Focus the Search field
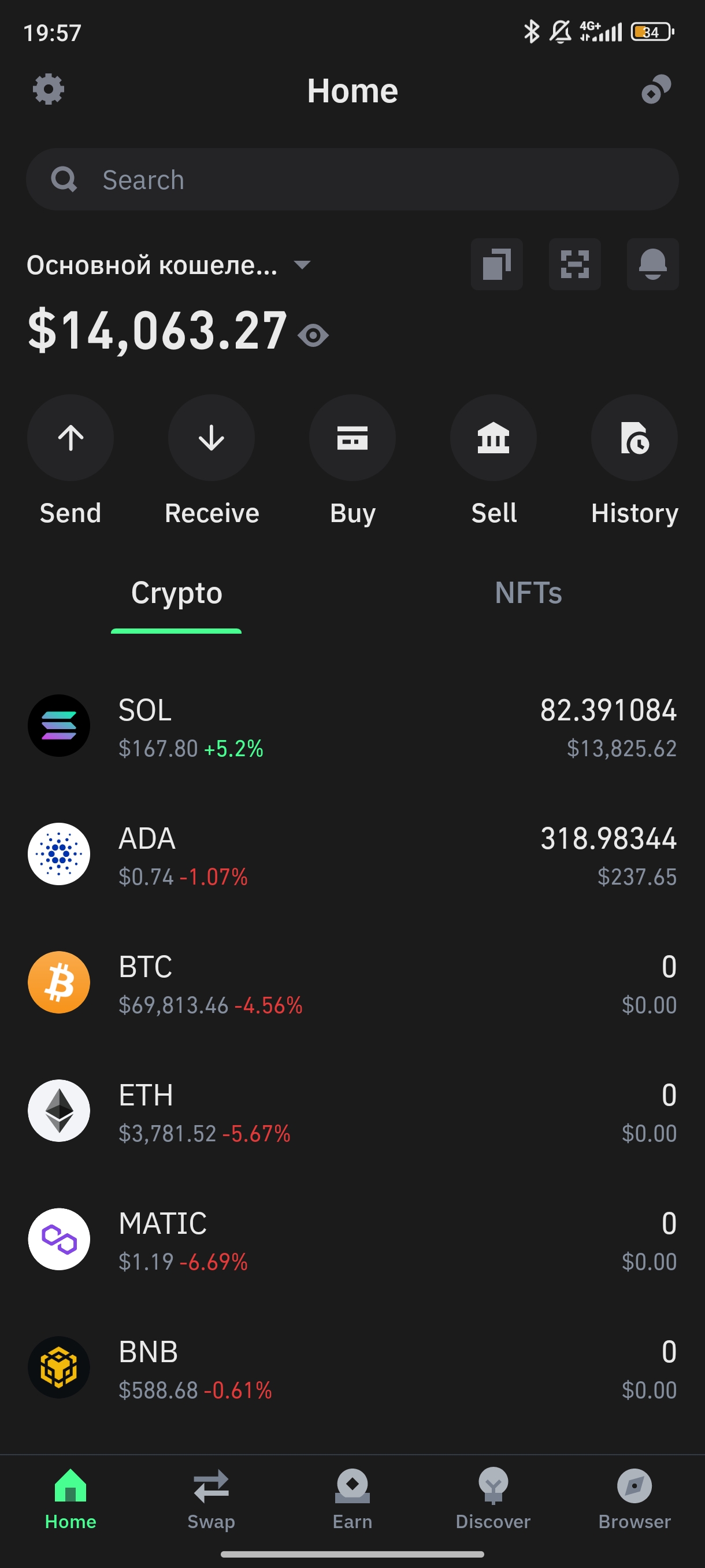The width and height of the screenshot is (705, 1568). [352, 180]
